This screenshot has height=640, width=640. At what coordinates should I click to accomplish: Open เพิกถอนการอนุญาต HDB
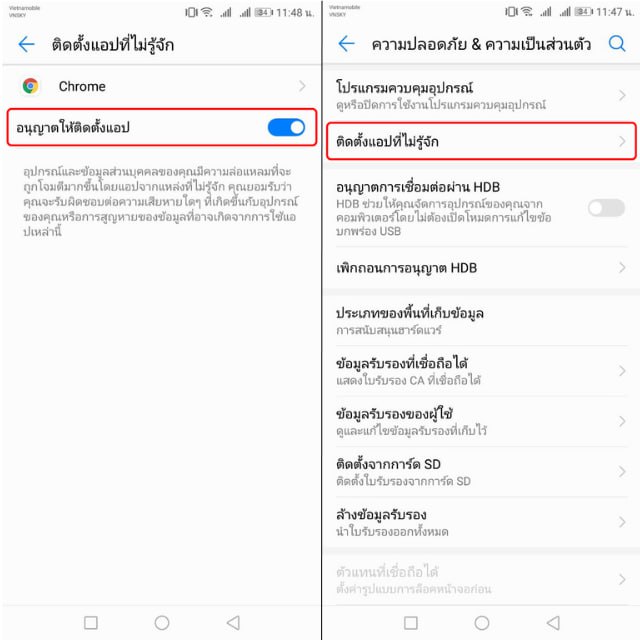tap(480, 268)
